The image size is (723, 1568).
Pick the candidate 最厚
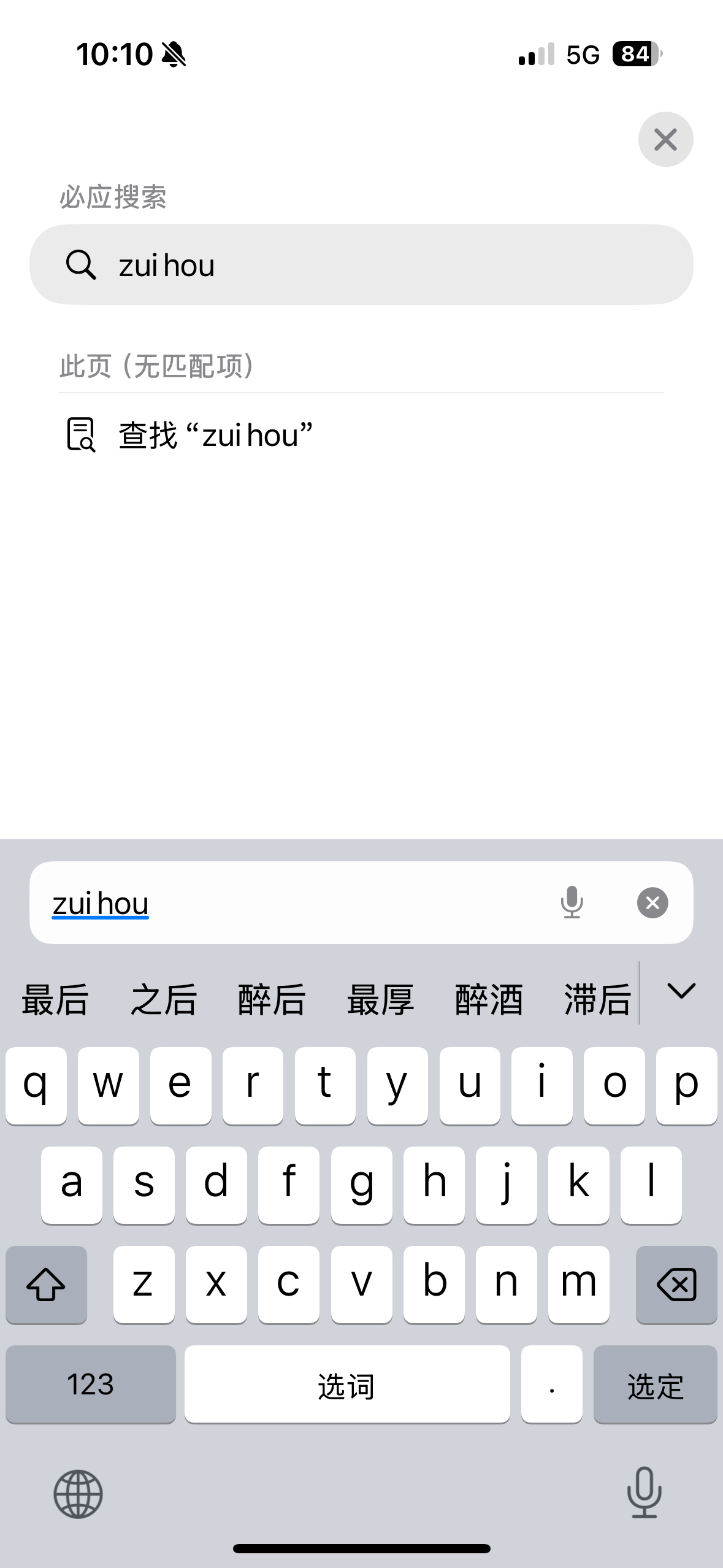click(x=380, y=999)
